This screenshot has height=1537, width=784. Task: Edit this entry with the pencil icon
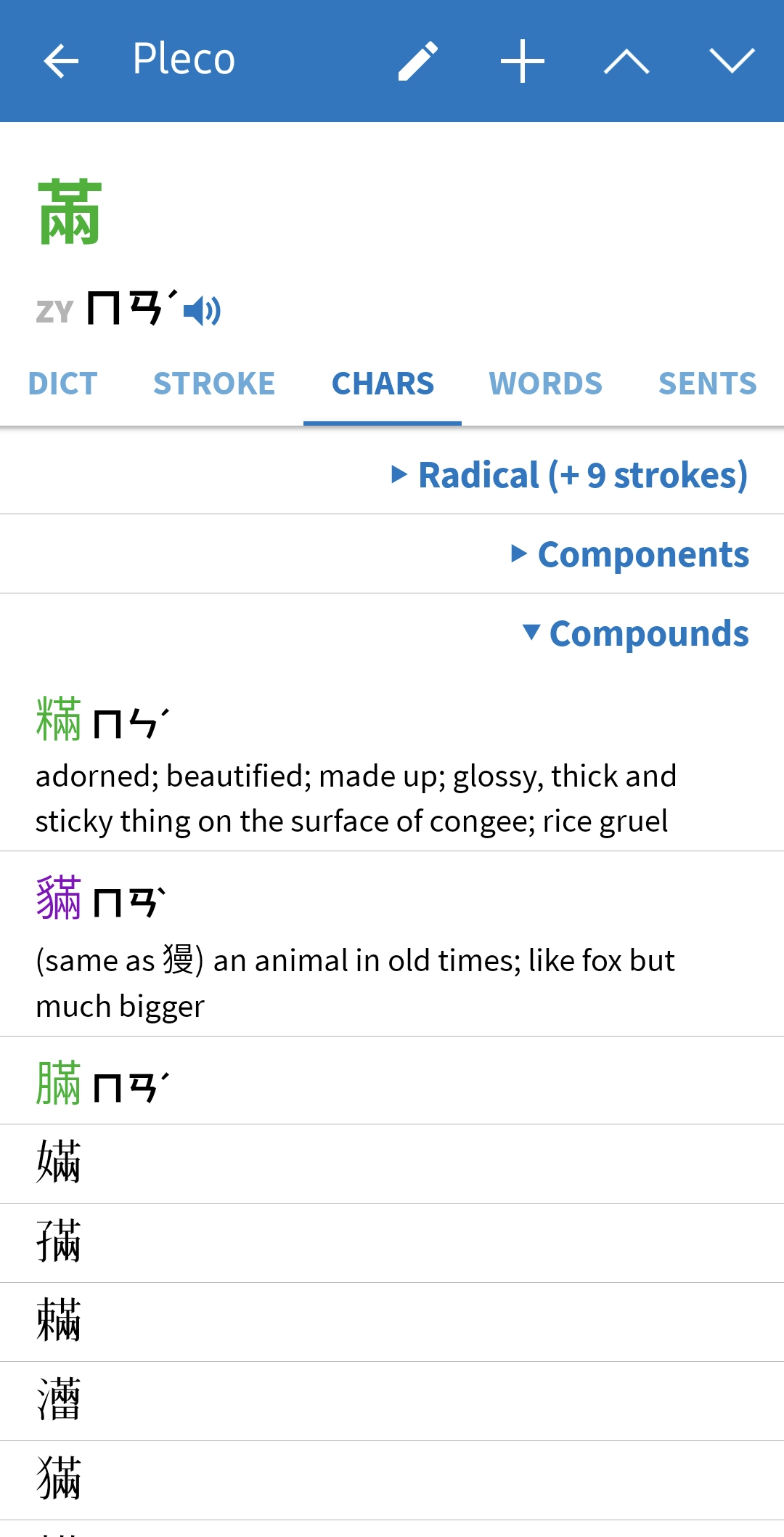[x=418, y=60]
